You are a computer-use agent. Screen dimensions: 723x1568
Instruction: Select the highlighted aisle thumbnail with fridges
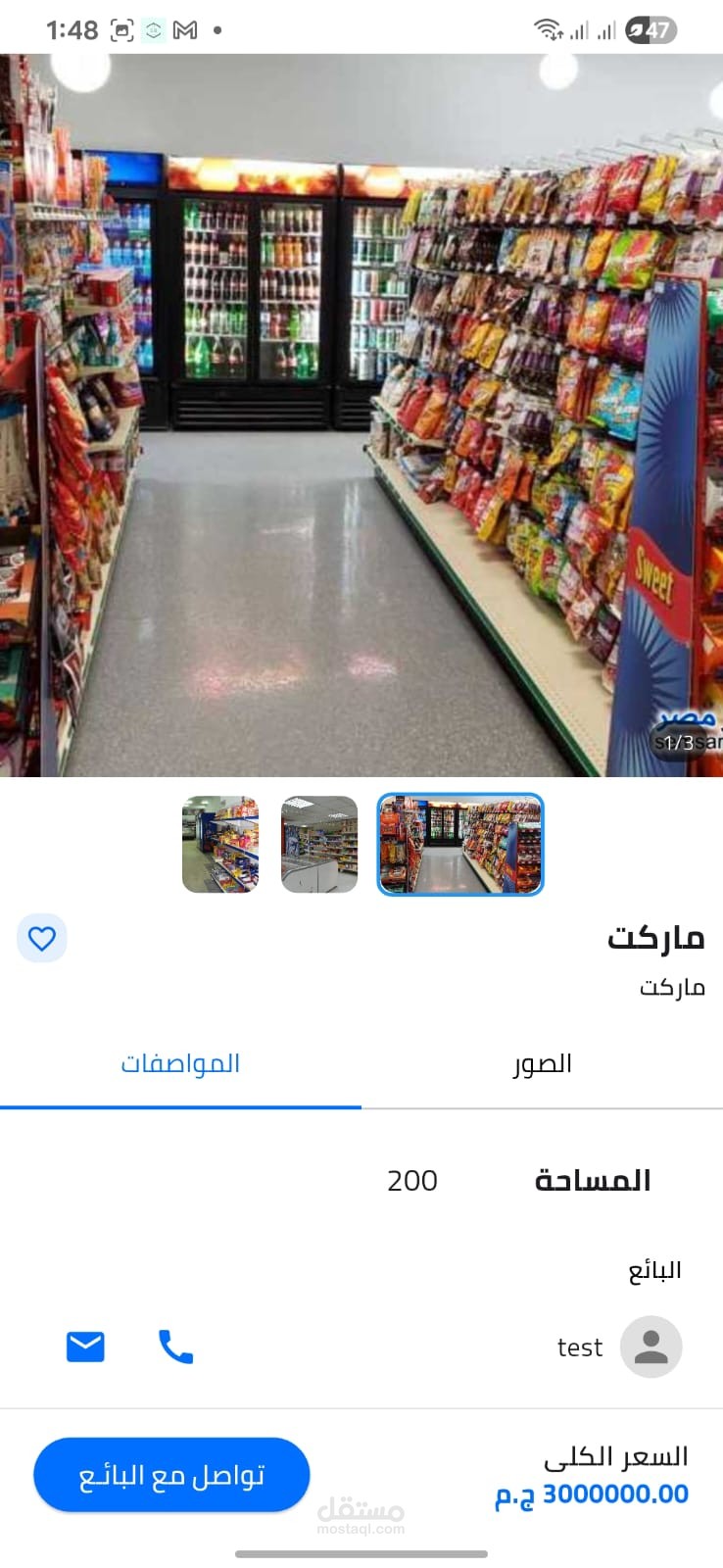tap(460, 845)
